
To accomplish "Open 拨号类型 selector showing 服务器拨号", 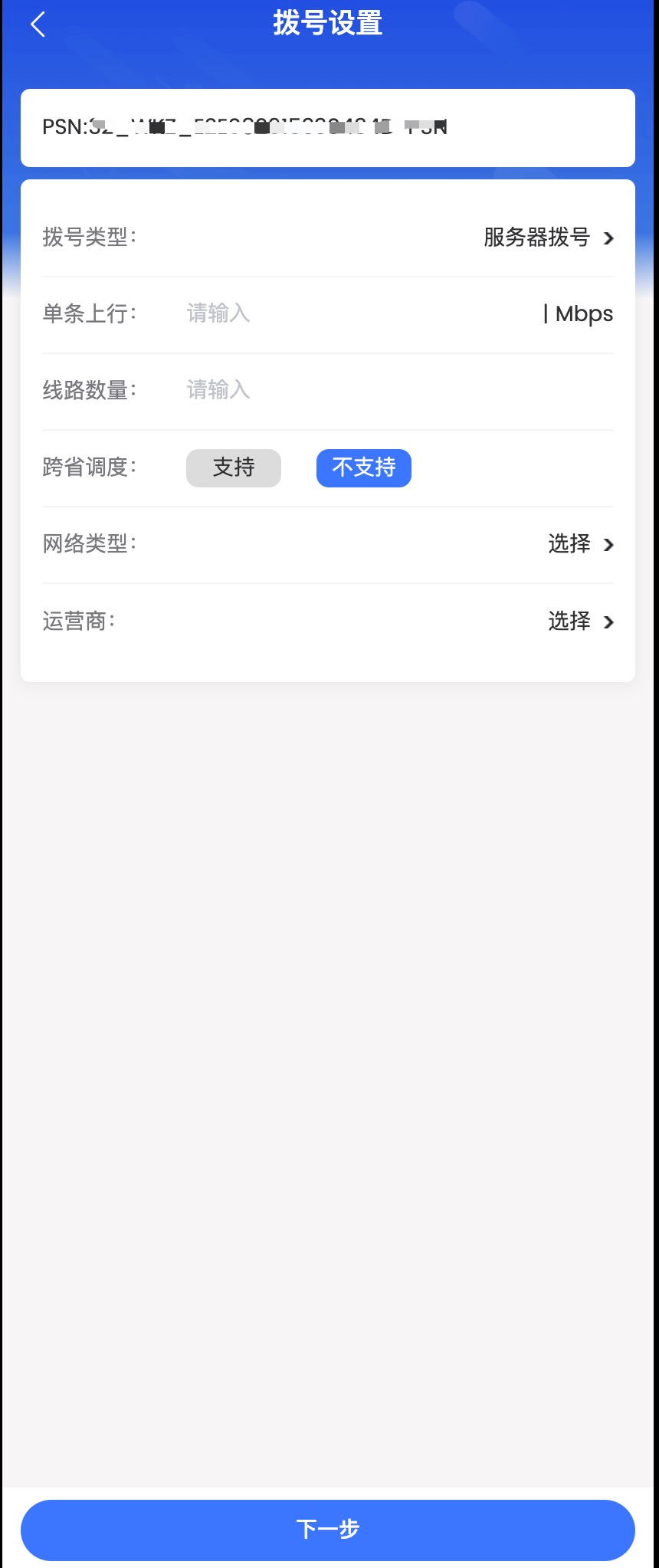I will [x=548, y=238].
